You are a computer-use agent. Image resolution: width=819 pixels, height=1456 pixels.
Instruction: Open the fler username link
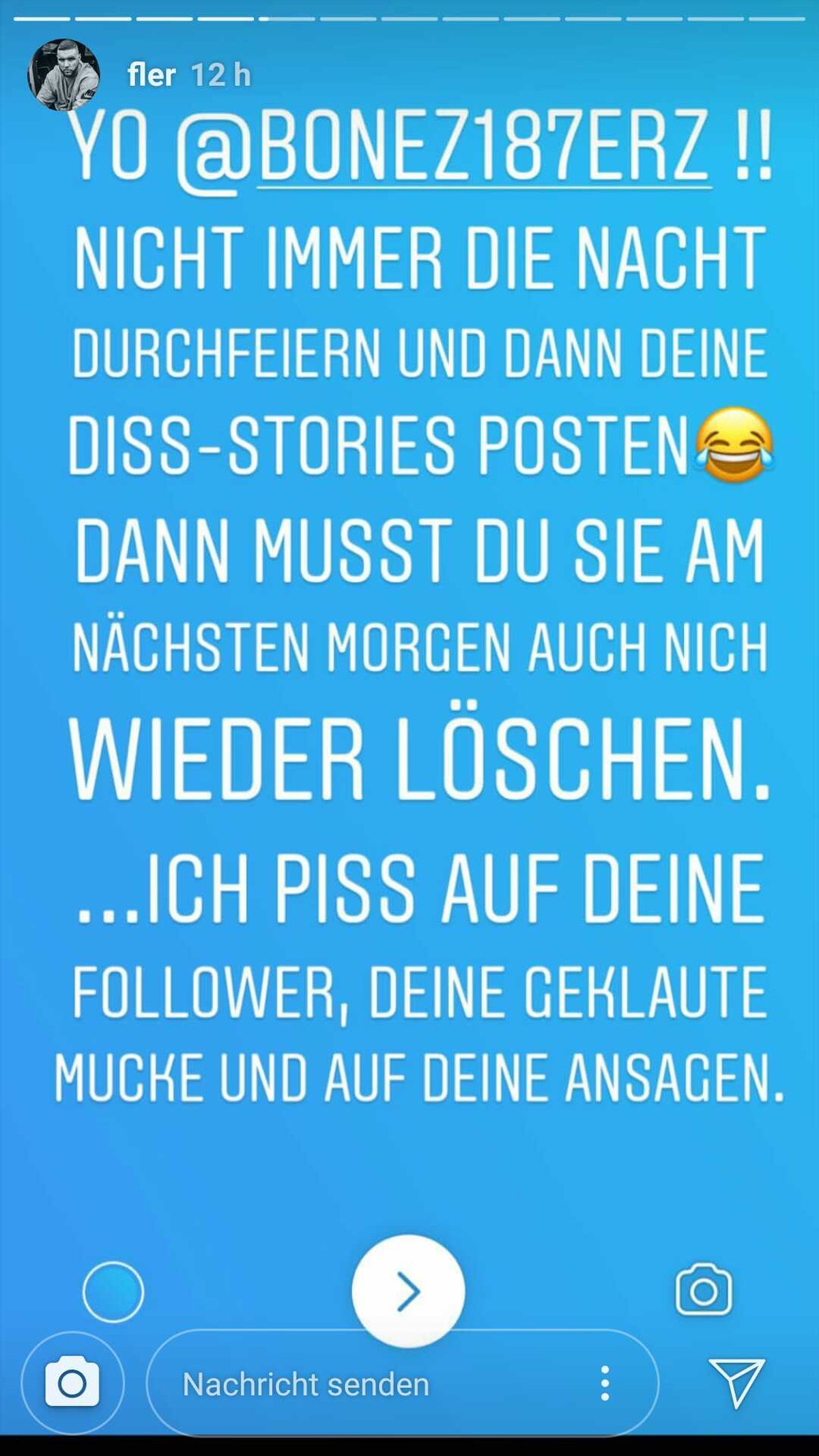(151, 75)
